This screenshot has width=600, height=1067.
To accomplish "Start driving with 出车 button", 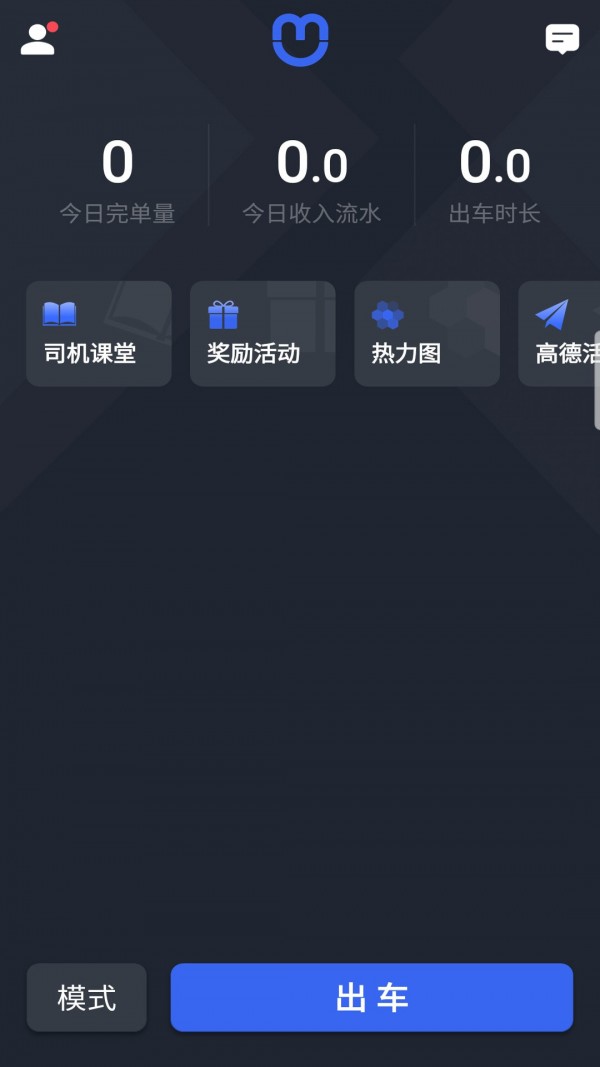I will (x=372, y=997).
